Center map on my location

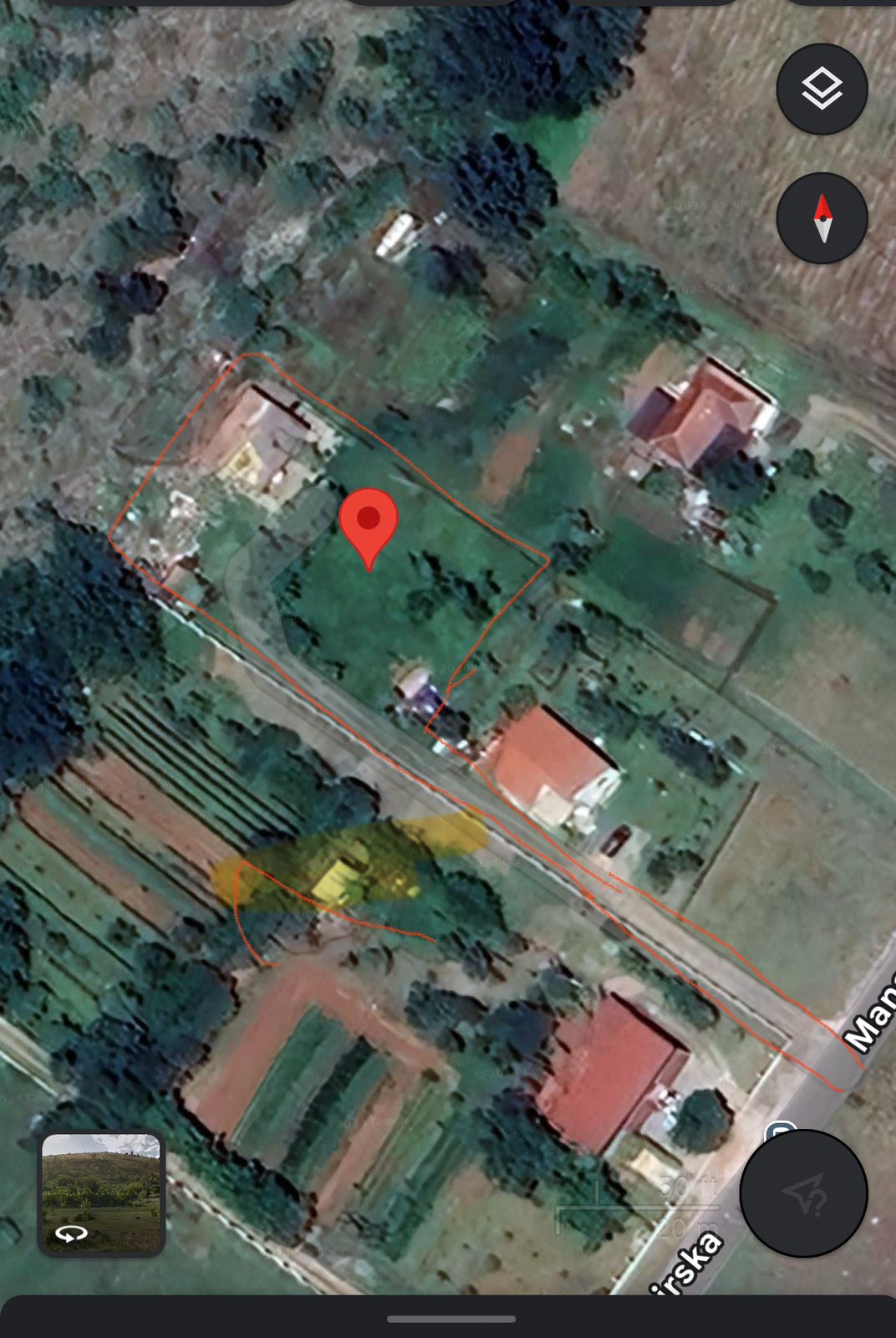(803, 1193)
